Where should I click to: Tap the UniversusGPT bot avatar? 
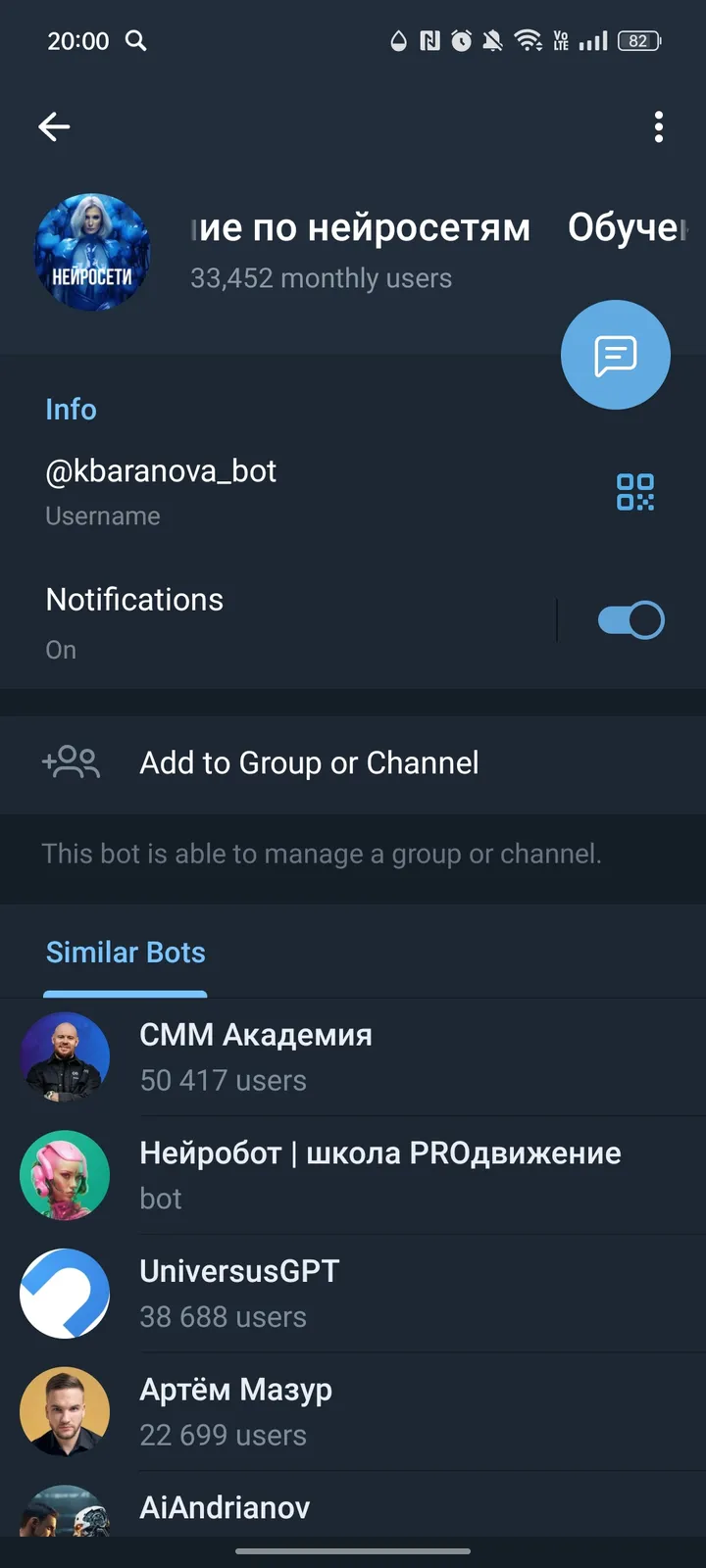click(65, 1293)
